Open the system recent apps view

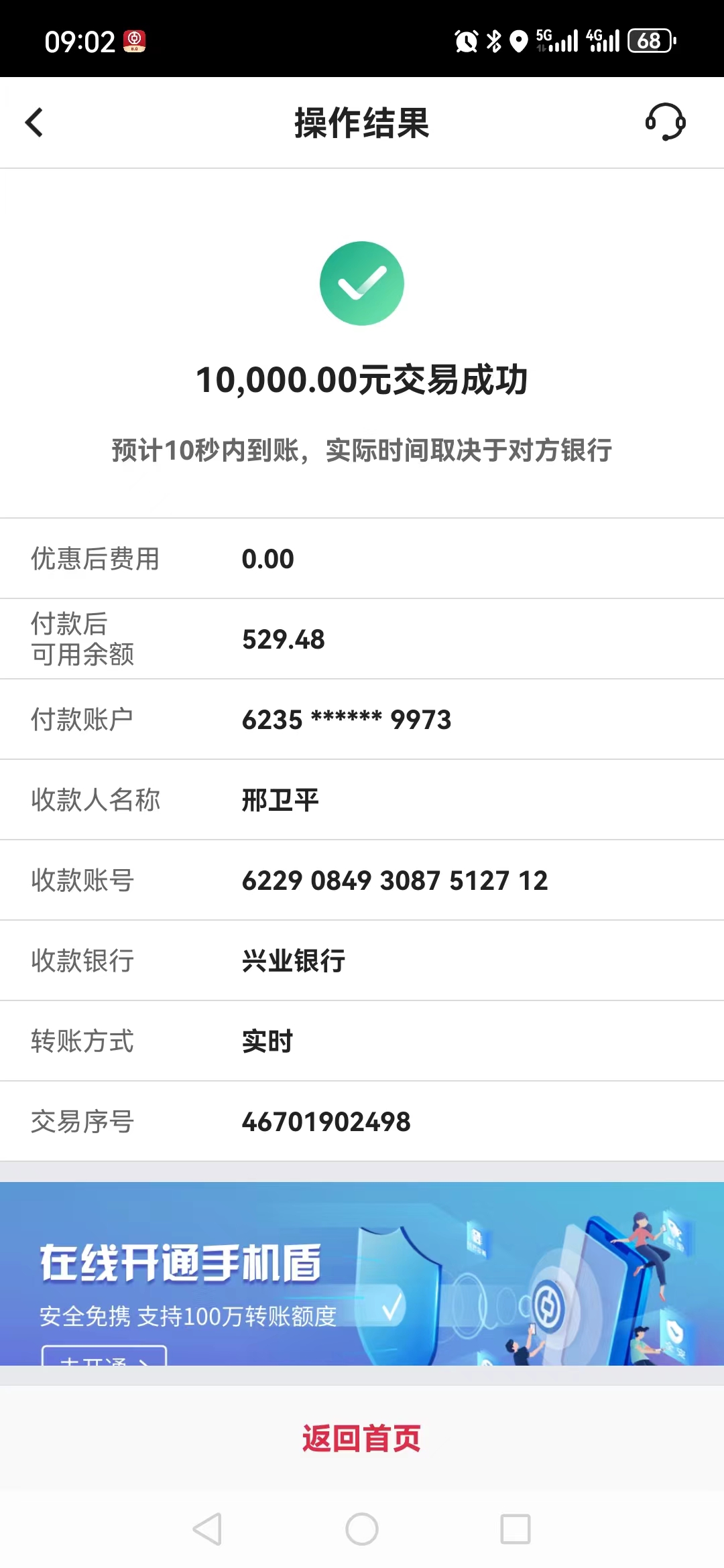click(x=515, y=1529)
